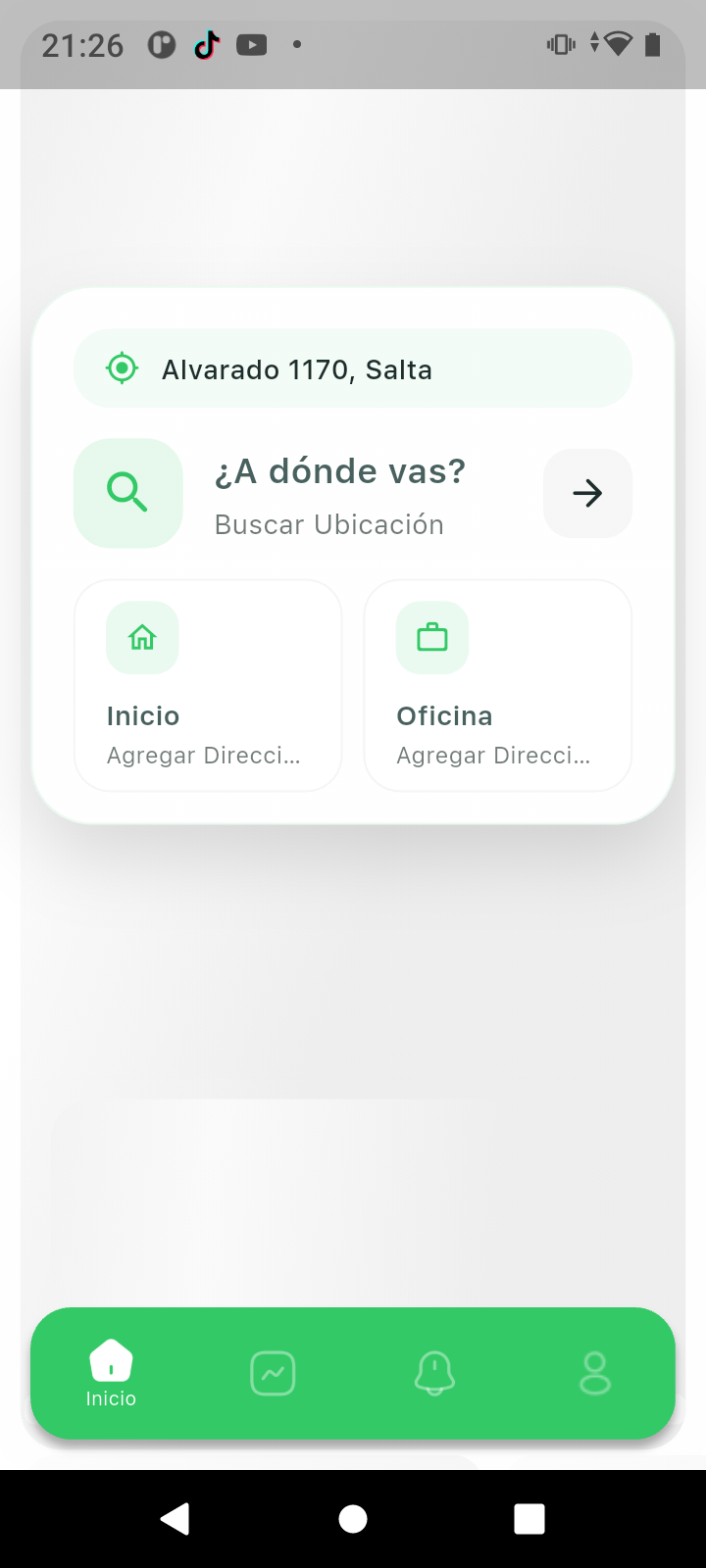Tap the house icon on the Inicio card
The width and height of the screenshot is (706, 1568).
[142, 637]
